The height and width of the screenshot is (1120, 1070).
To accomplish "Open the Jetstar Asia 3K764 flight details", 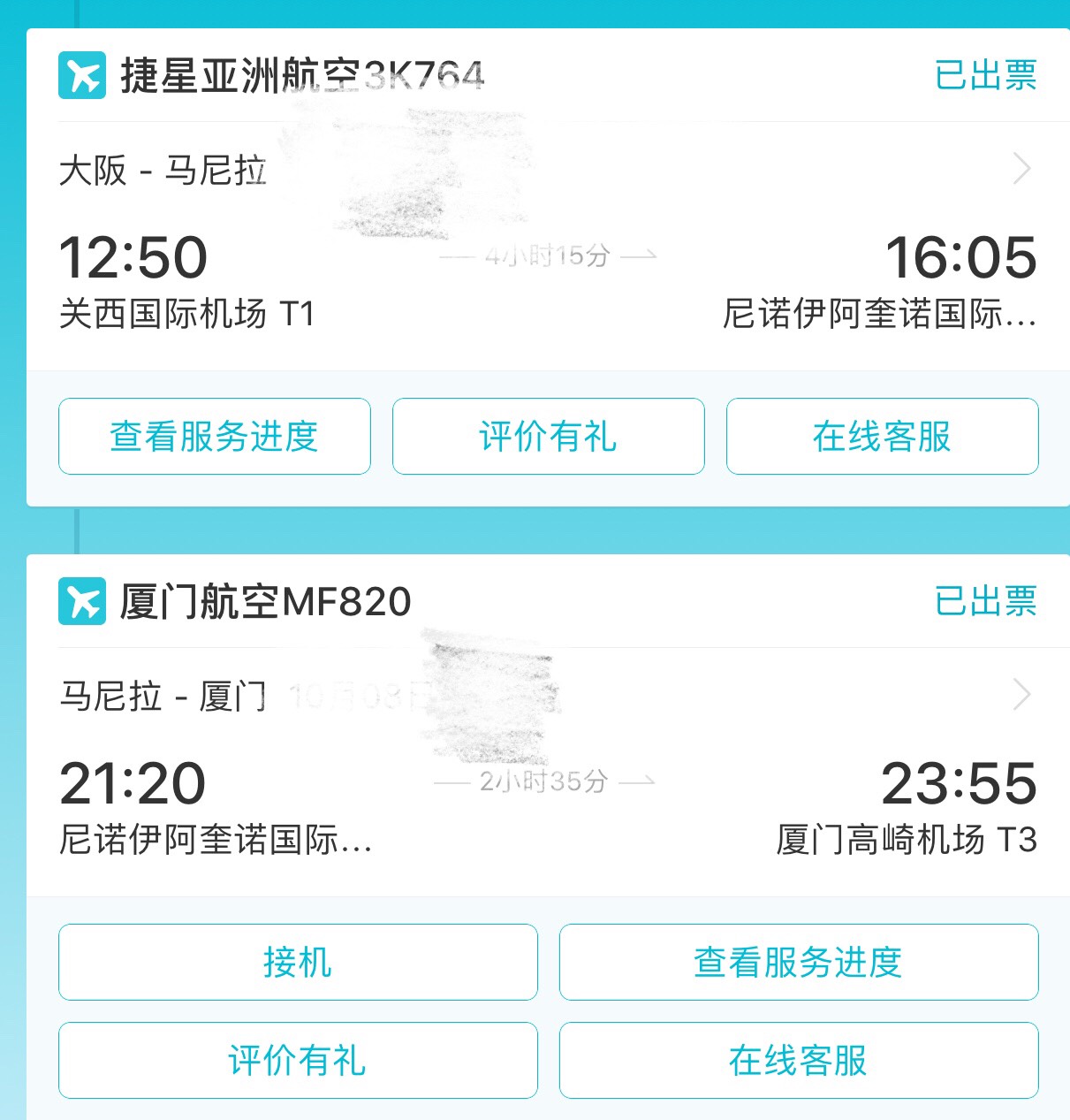I will (1021, 168).
